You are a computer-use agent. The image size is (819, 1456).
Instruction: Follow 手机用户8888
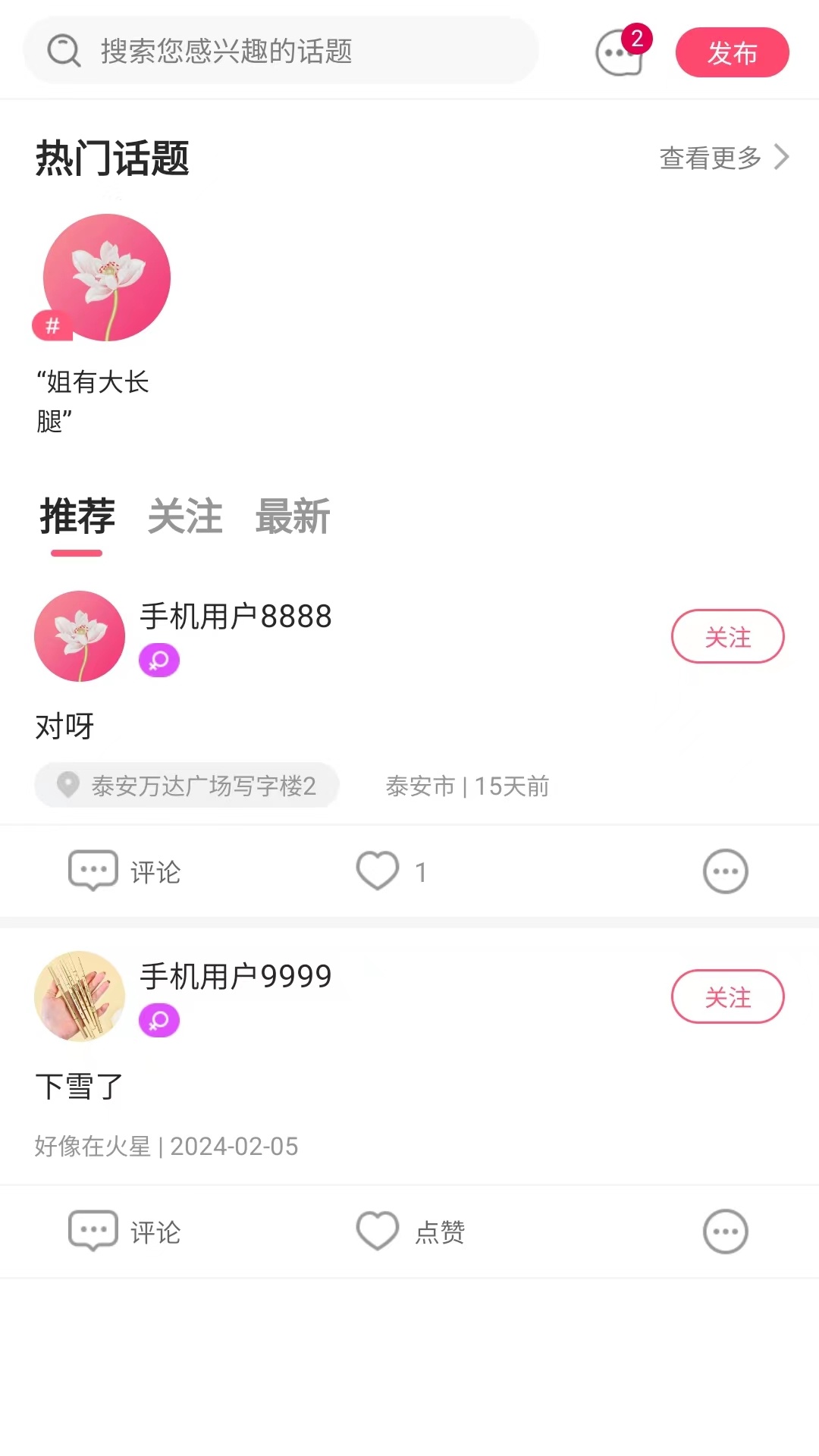click(x=727, y=636)
